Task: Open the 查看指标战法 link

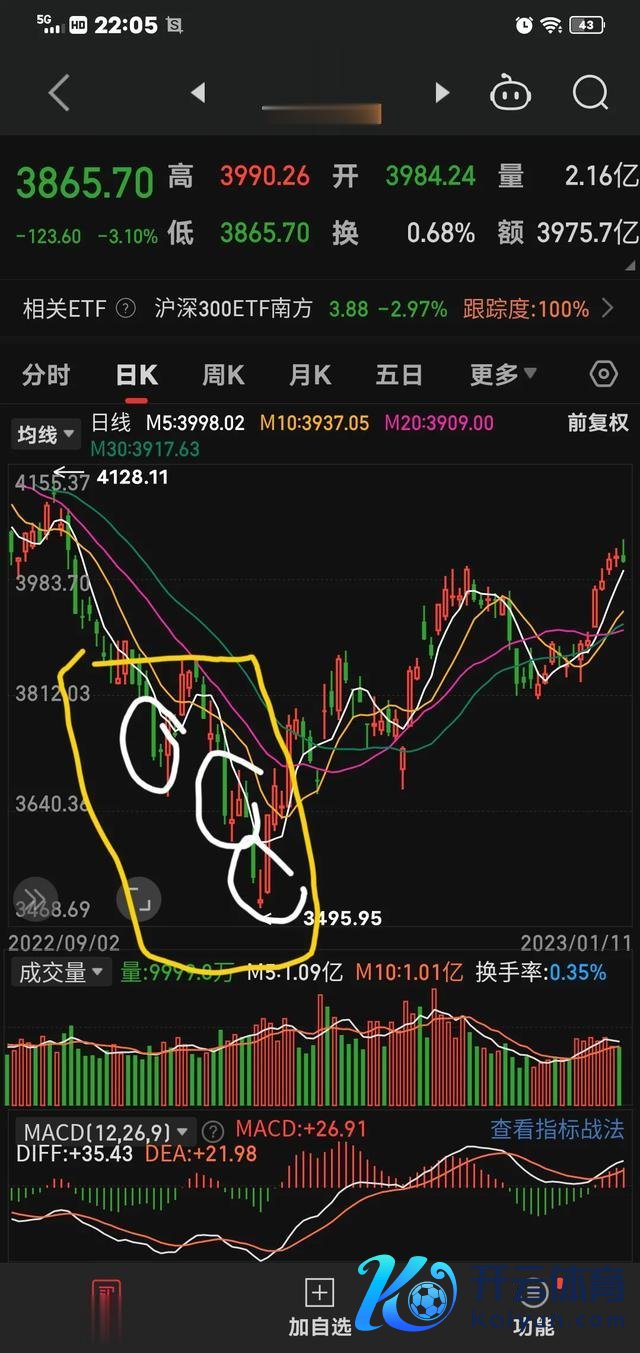Action: (557, 1129)
